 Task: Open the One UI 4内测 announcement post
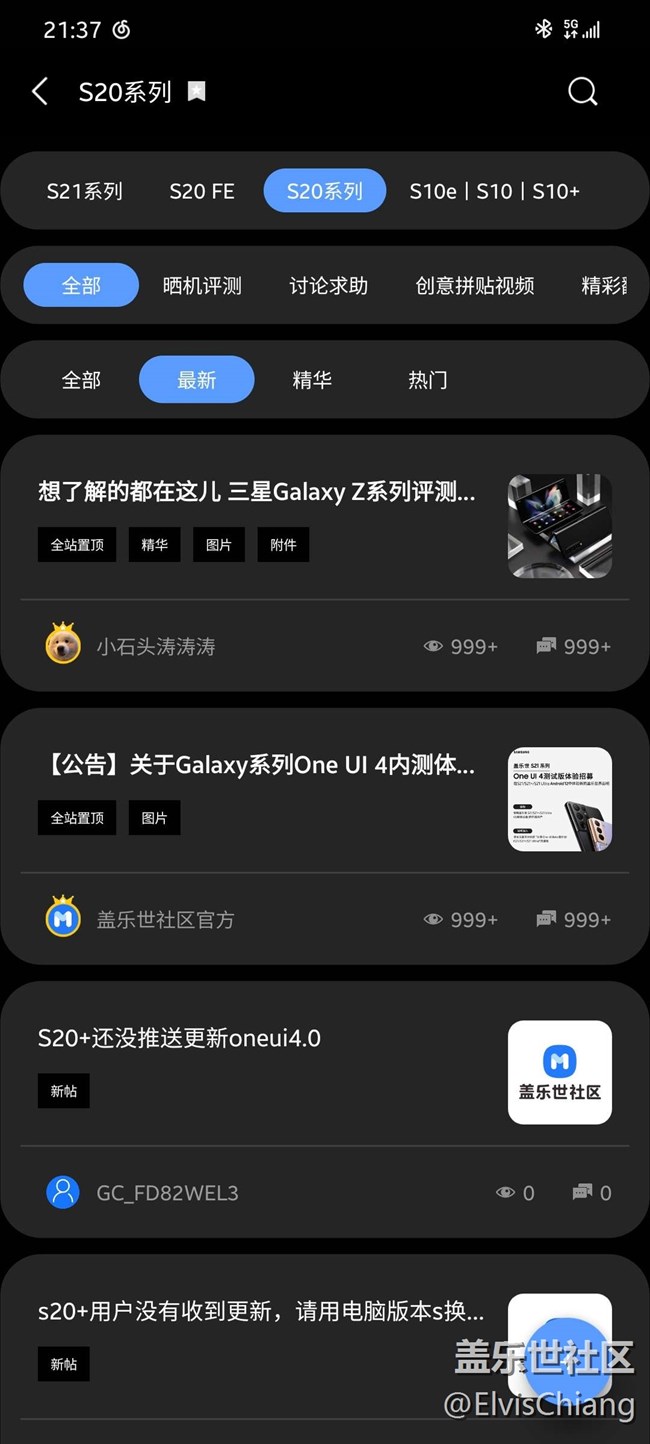click(x=256, y=765)
